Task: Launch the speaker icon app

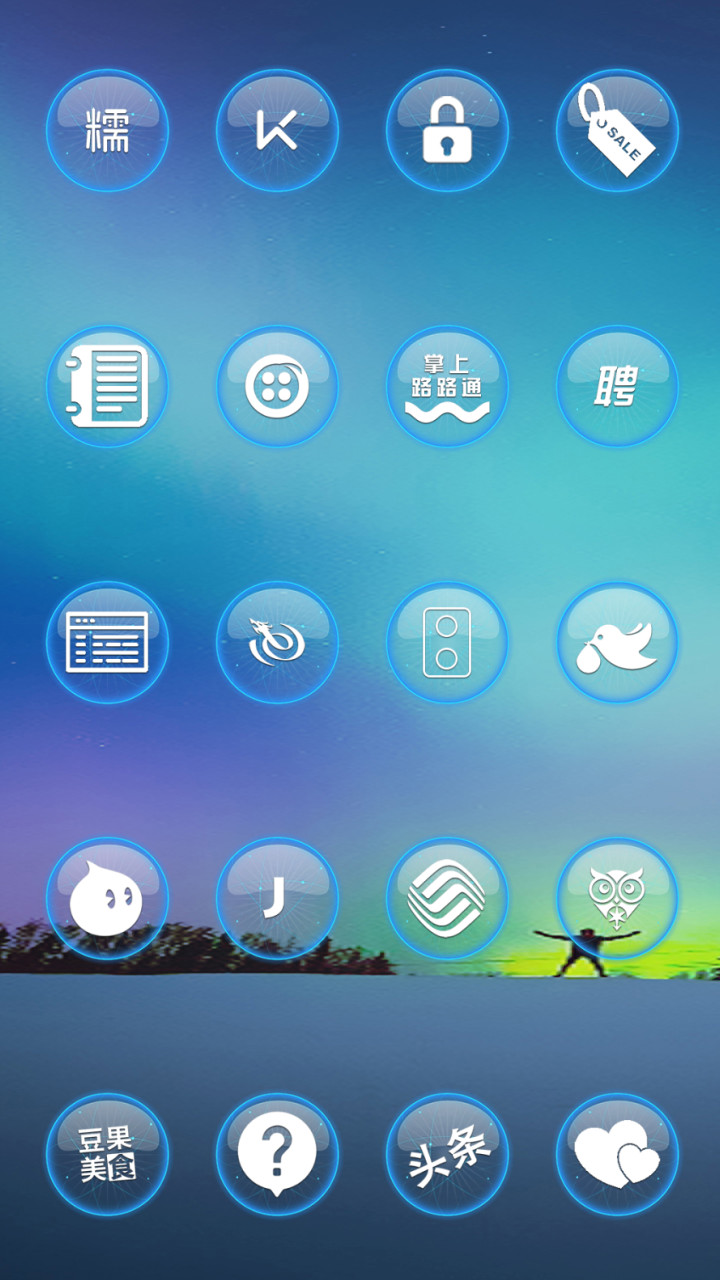Action: point(447,642)
